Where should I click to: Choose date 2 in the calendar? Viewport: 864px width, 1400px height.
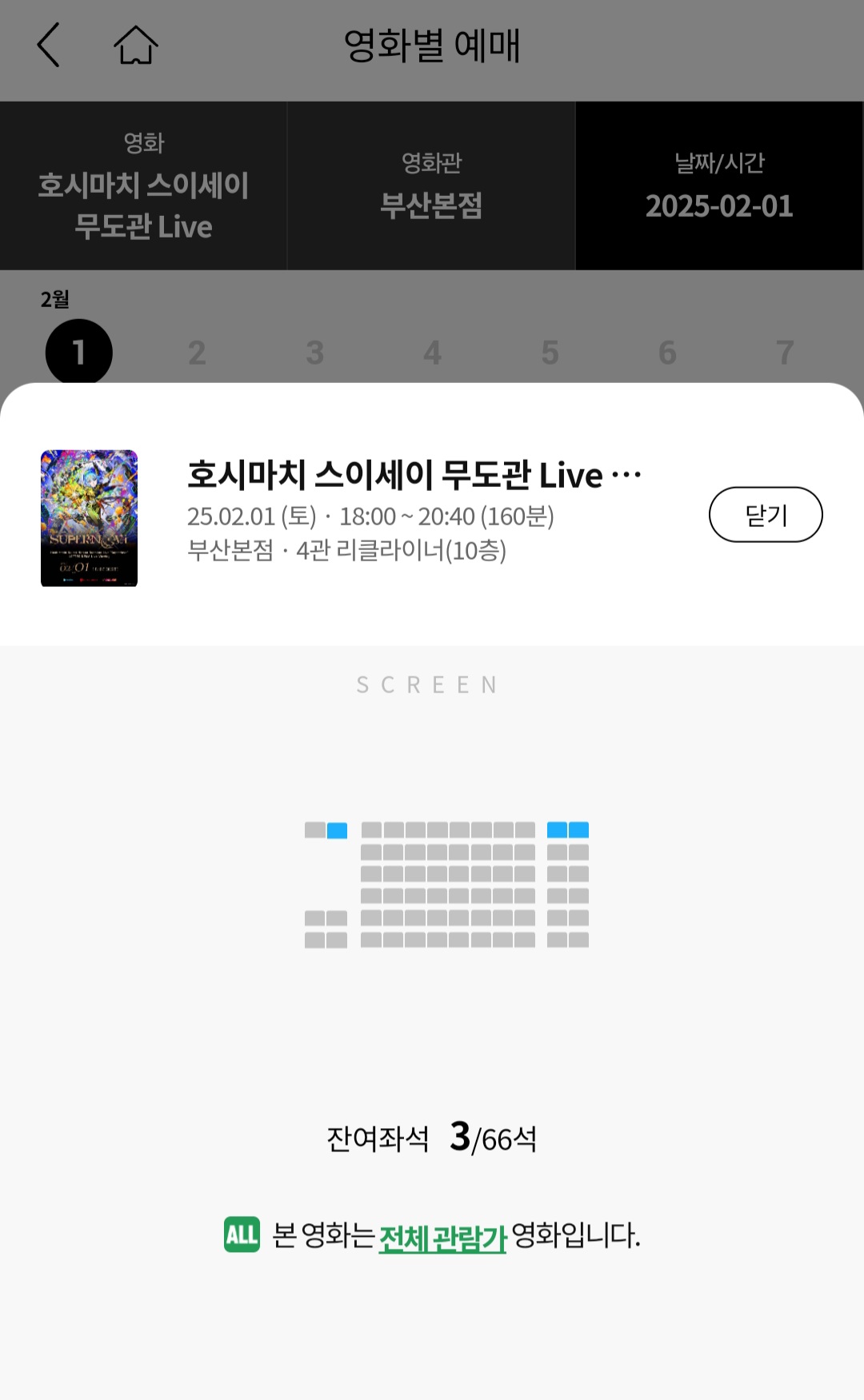click(x=197, y=353)
